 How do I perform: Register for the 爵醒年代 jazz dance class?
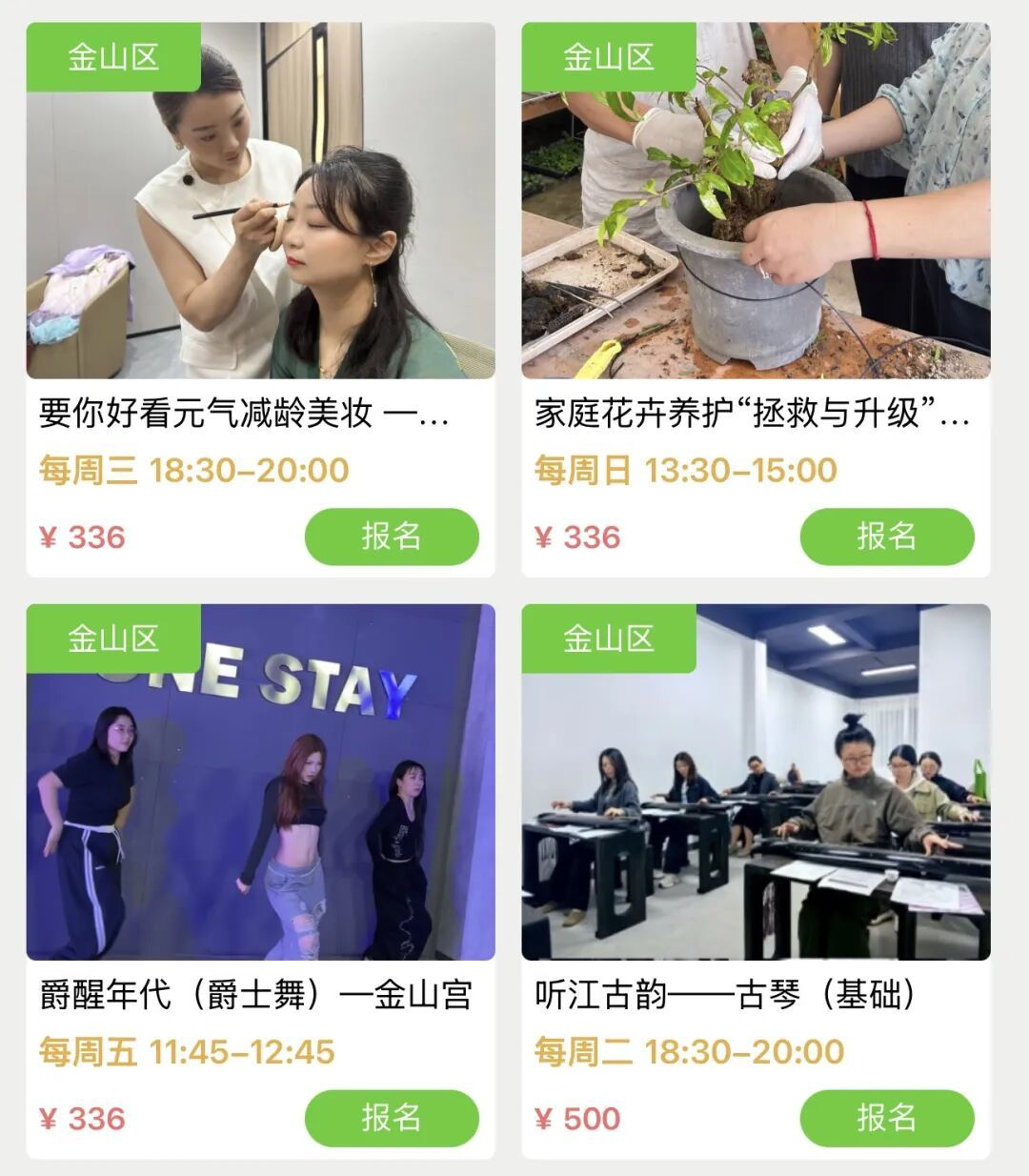click(x=391, y=1118)
